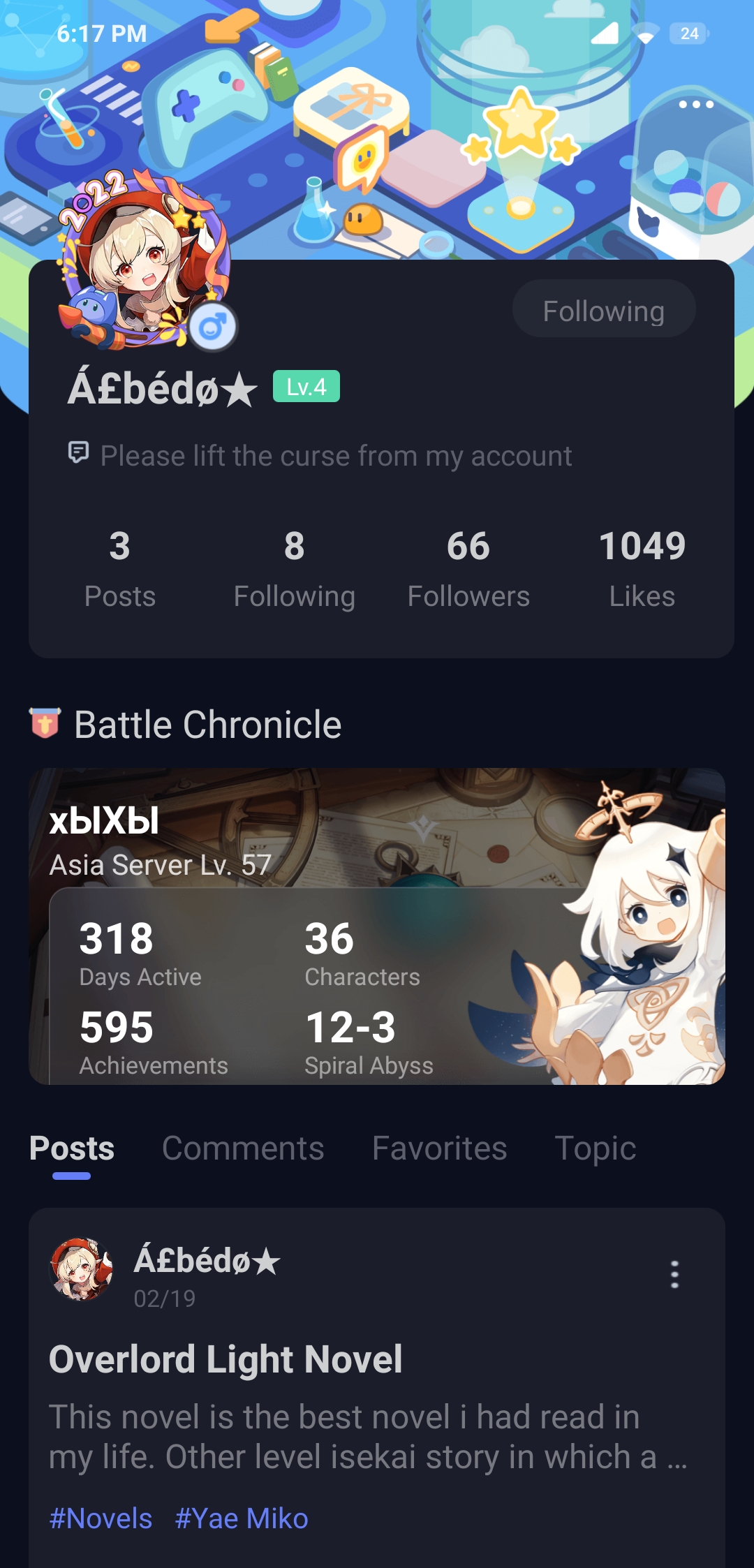Toggle the Following state for Á£bédø★
This screenshot has height=1568, width=754.
tap(603, 309)
